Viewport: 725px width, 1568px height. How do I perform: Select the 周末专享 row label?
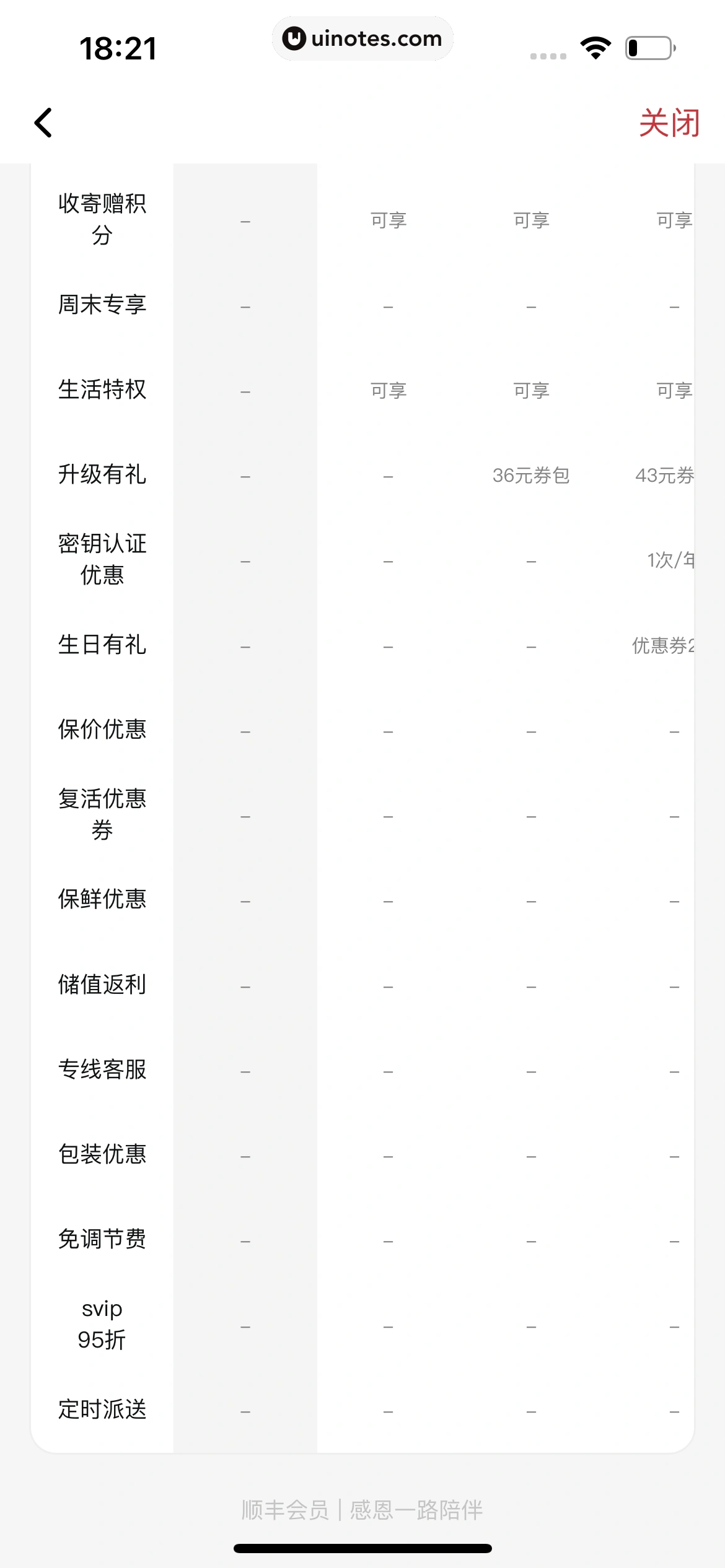coord(102,304)
